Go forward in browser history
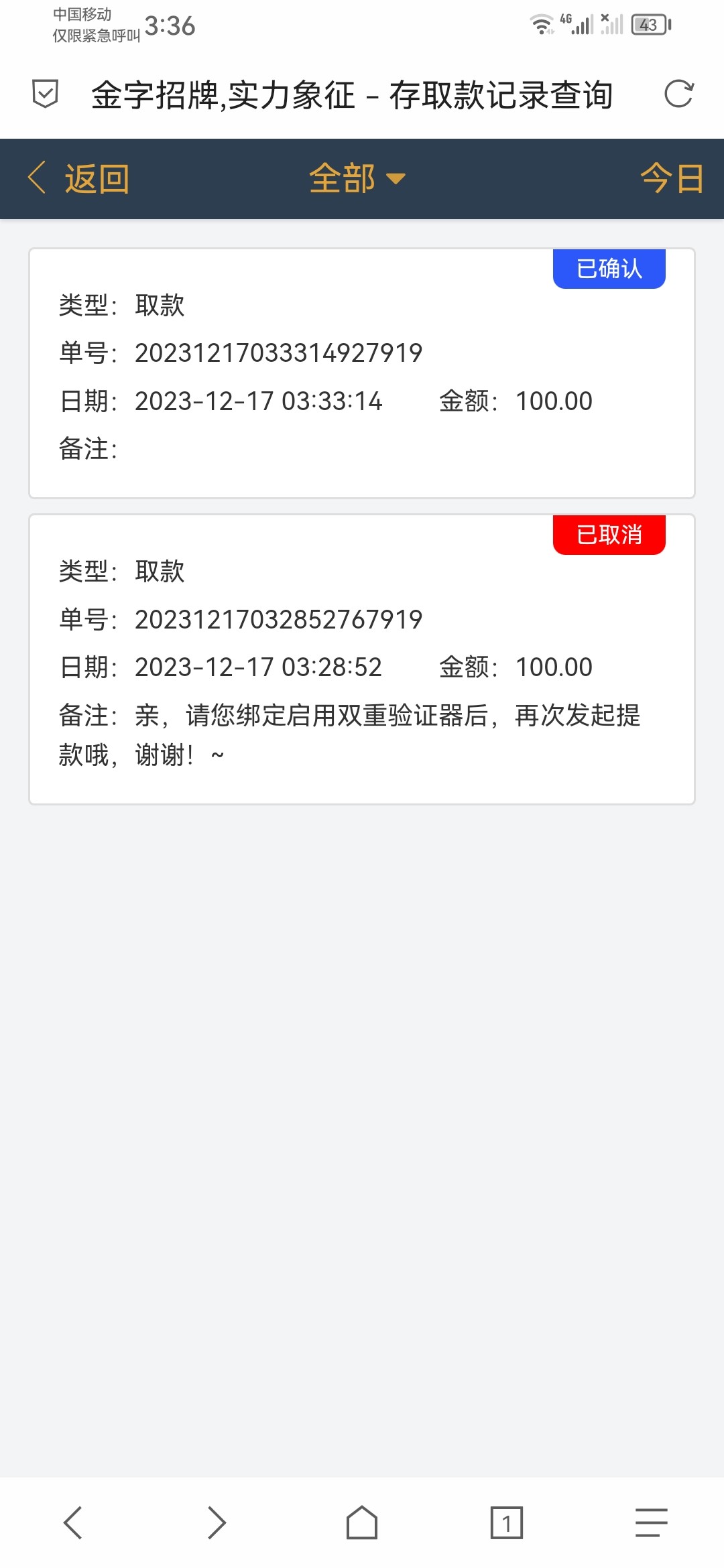 [217, 1522]
